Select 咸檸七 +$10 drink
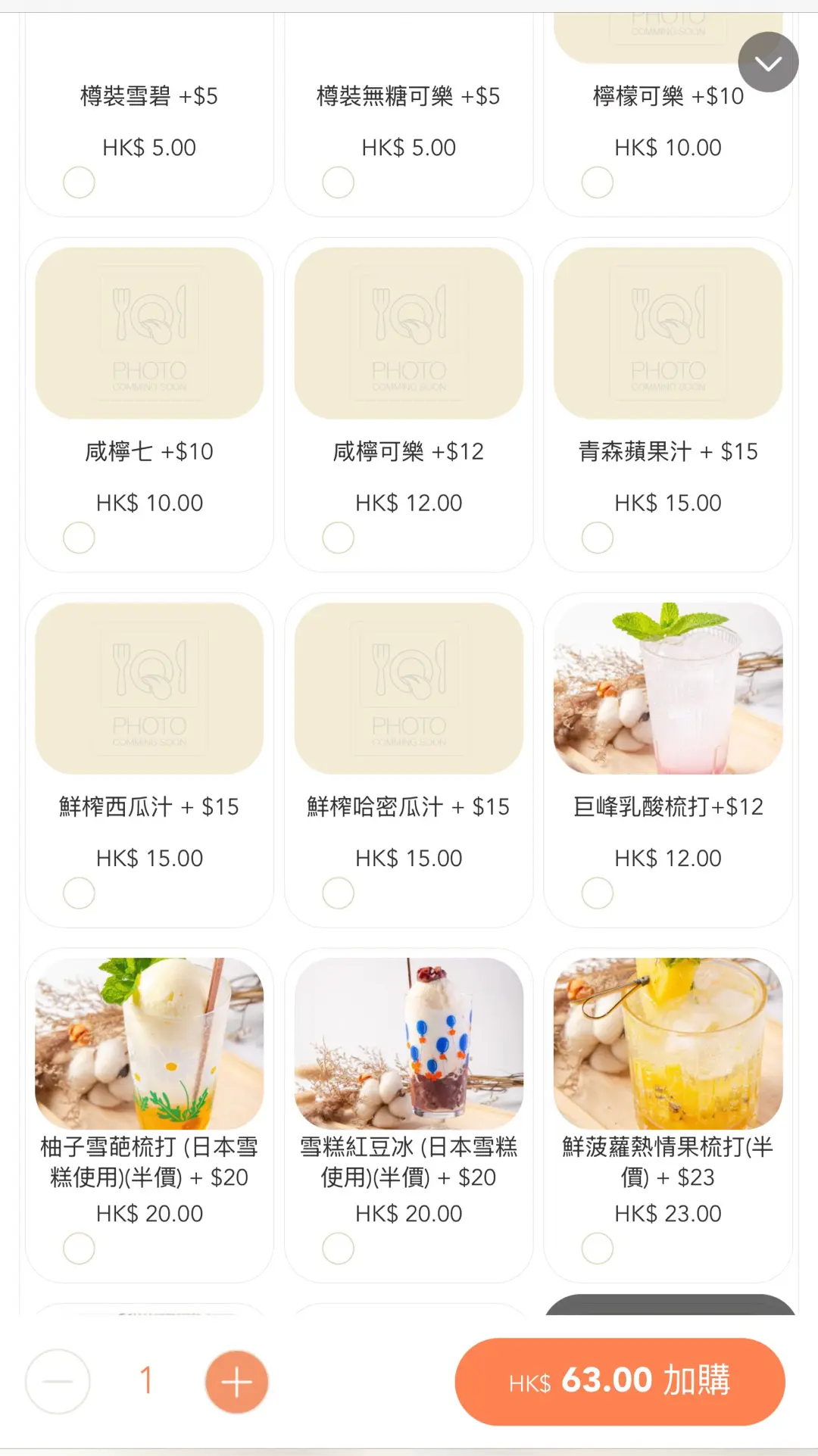This screenshot has height=1456, width=818. pos(79,538)
